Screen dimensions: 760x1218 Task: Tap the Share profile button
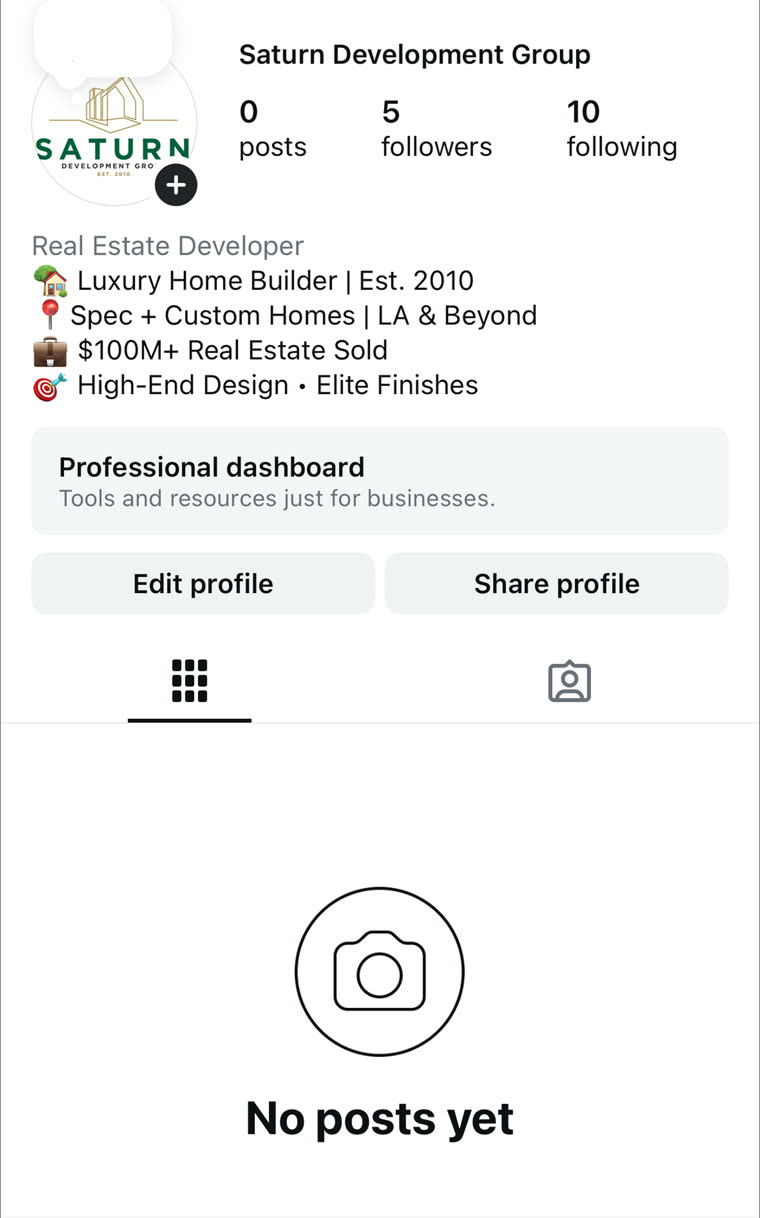557,584
